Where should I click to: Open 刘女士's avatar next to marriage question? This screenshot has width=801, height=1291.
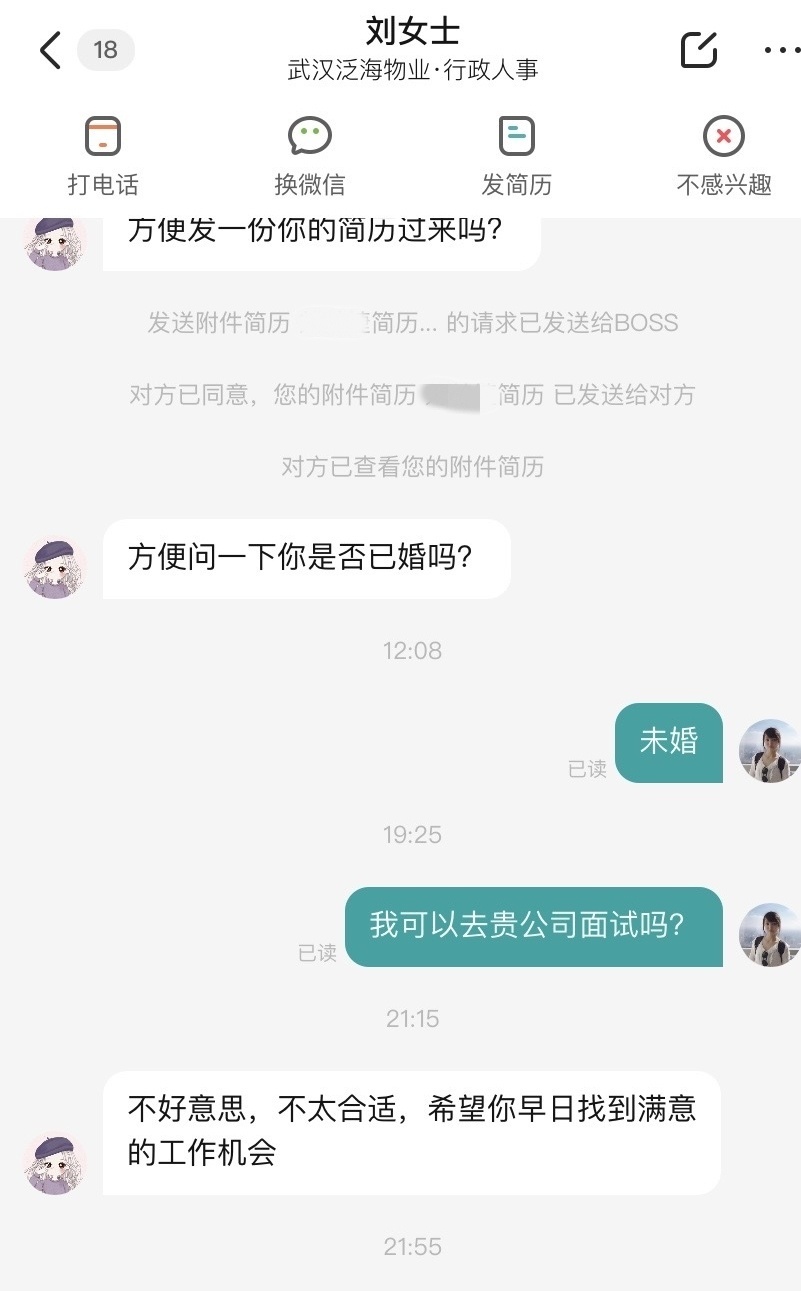55,567
